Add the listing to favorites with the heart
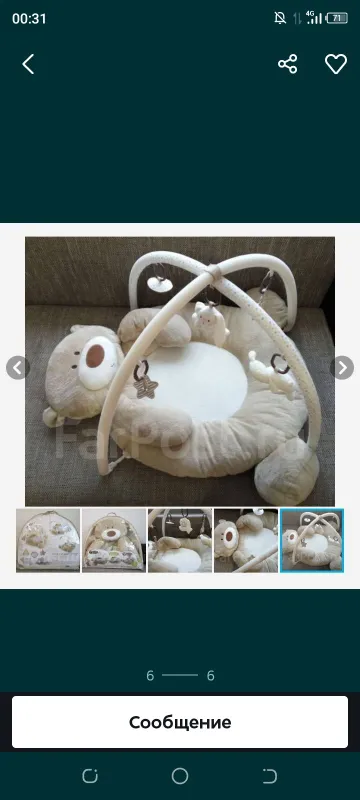 [x=336, y=64]
